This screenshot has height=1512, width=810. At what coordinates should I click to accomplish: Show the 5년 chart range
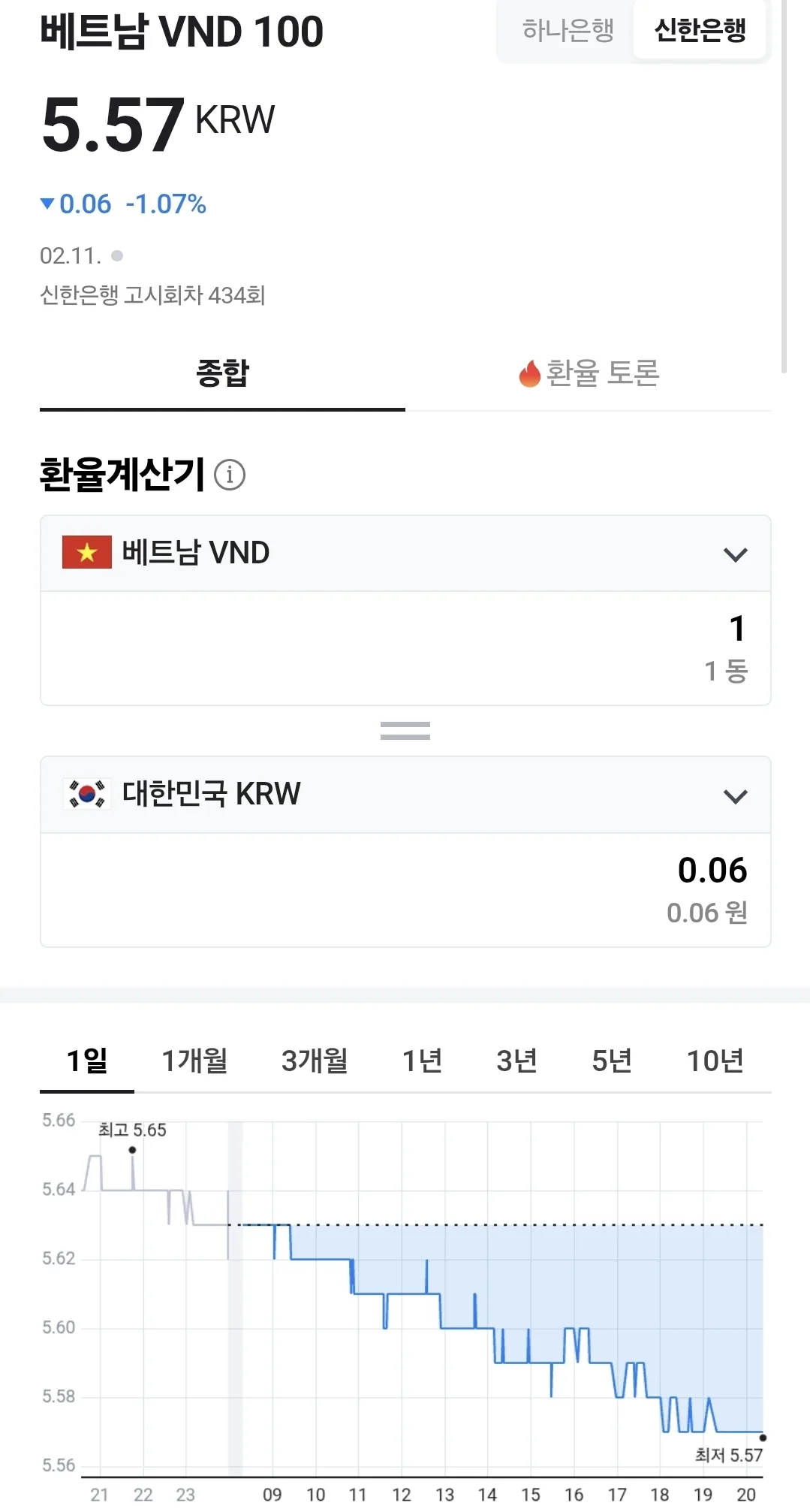point(611,1061)
